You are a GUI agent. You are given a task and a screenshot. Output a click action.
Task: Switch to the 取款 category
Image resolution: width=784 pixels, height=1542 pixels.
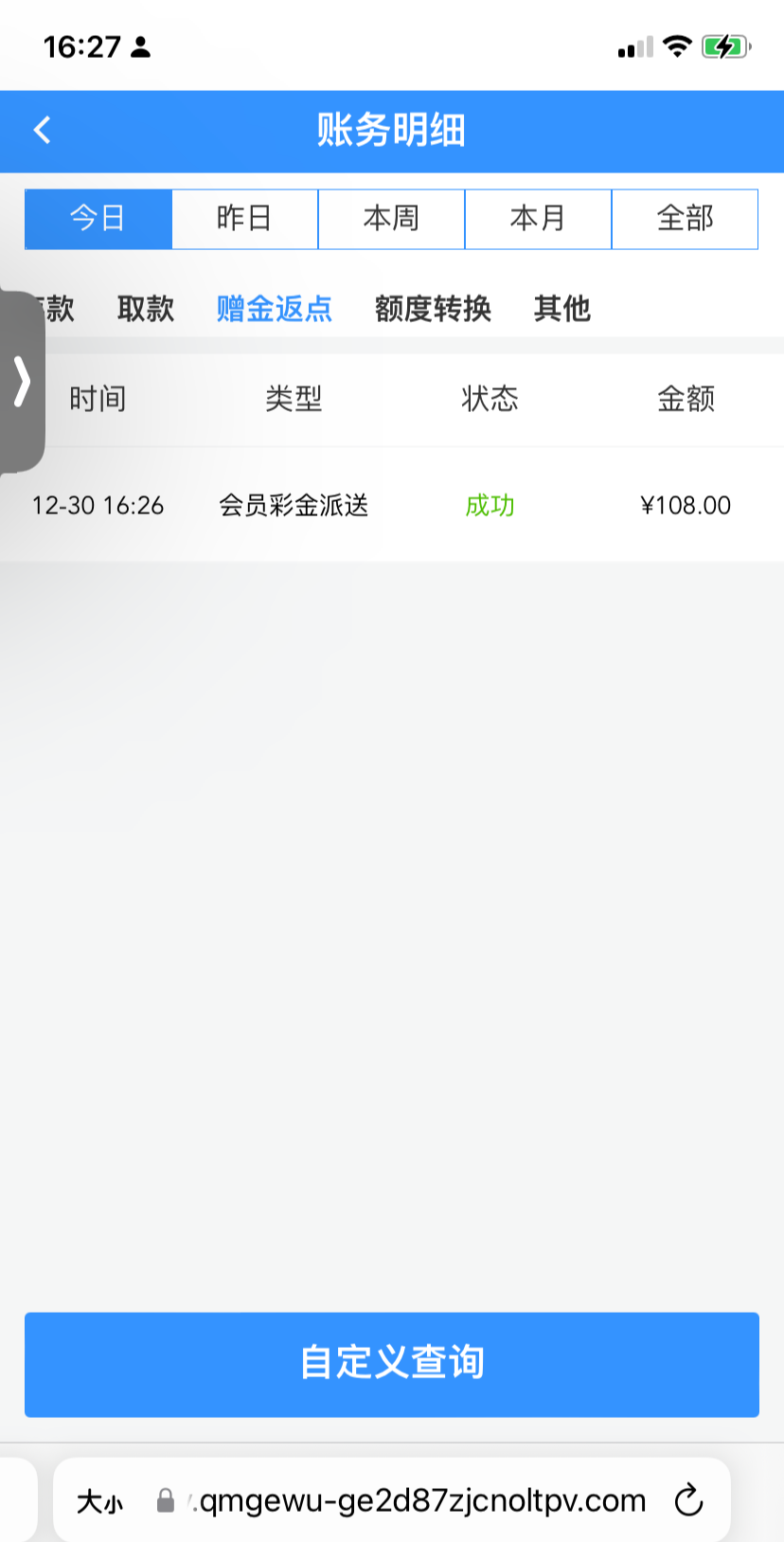pos(146,309)
